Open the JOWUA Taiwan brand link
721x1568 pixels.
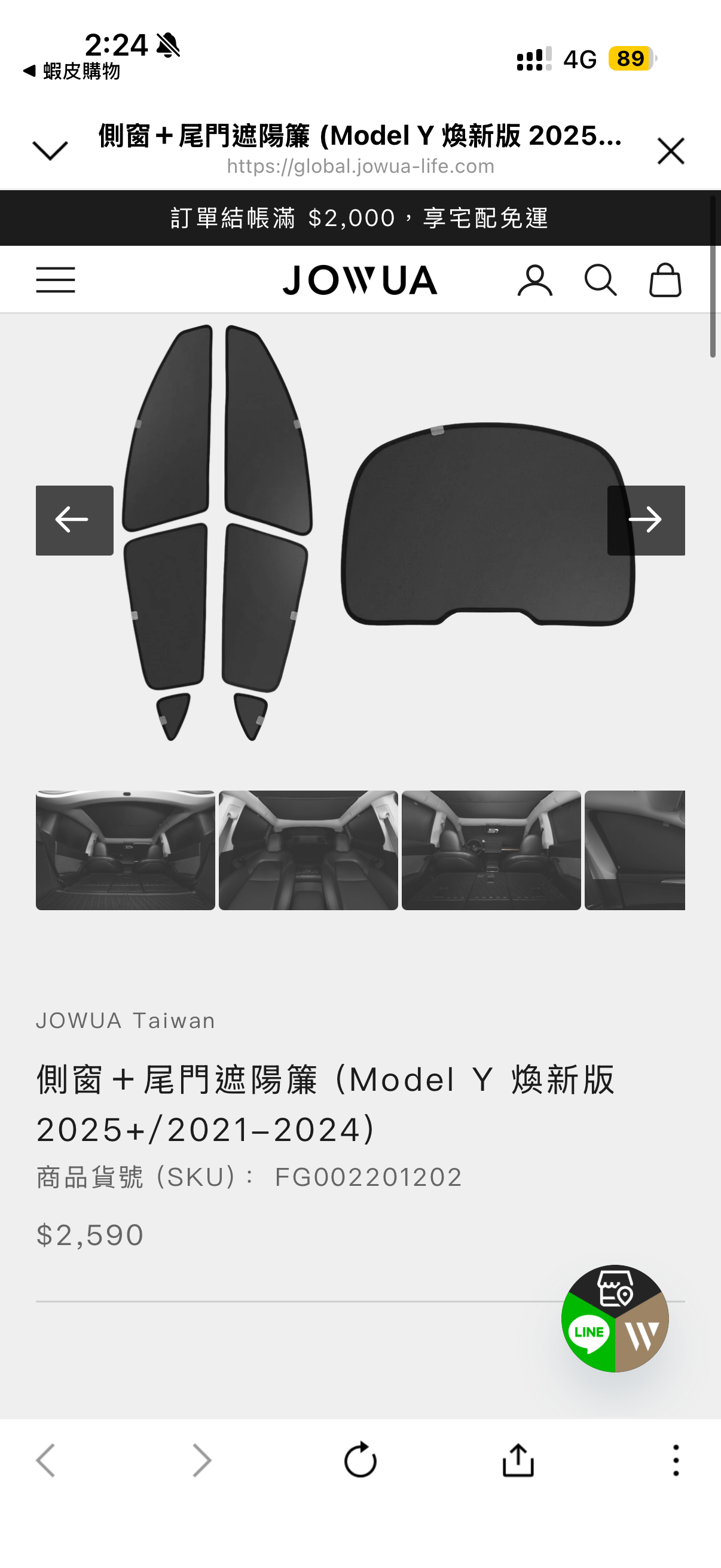point(126,1021)
